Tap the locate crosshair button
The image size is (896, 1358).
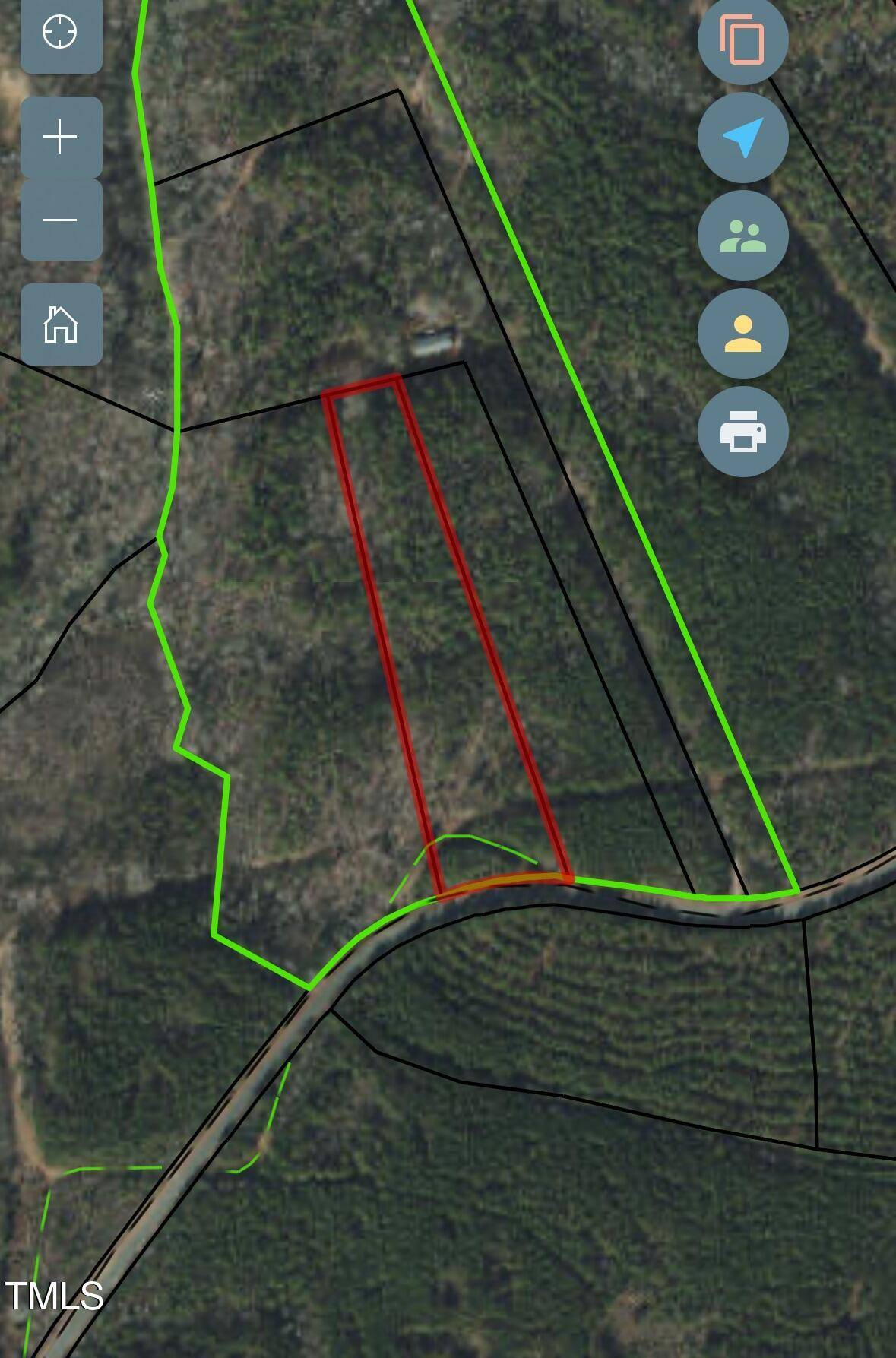(x=61, y=33)
